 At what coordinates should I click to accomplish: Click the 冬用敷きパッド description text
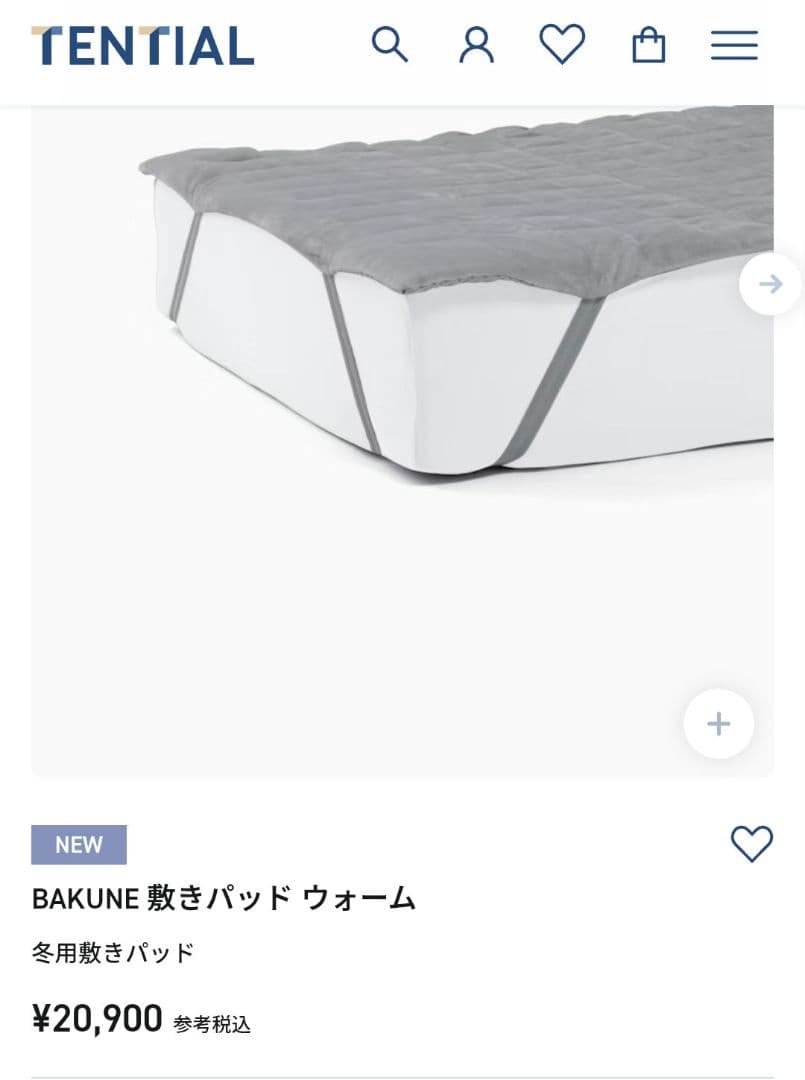tap(113, 952)
